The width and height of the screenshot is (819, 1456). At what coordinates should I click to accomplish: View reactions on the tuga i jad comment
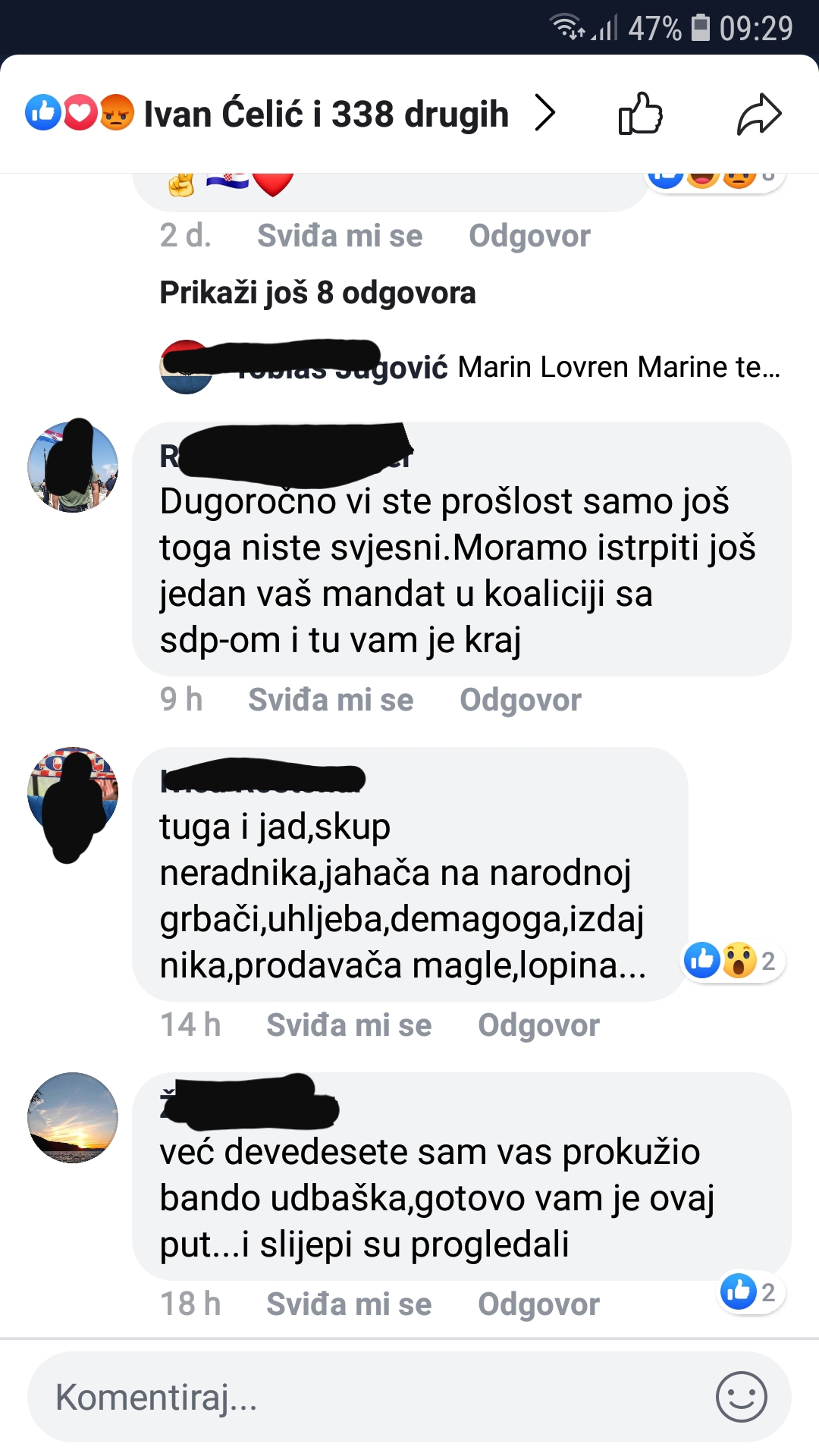(733, 961)
